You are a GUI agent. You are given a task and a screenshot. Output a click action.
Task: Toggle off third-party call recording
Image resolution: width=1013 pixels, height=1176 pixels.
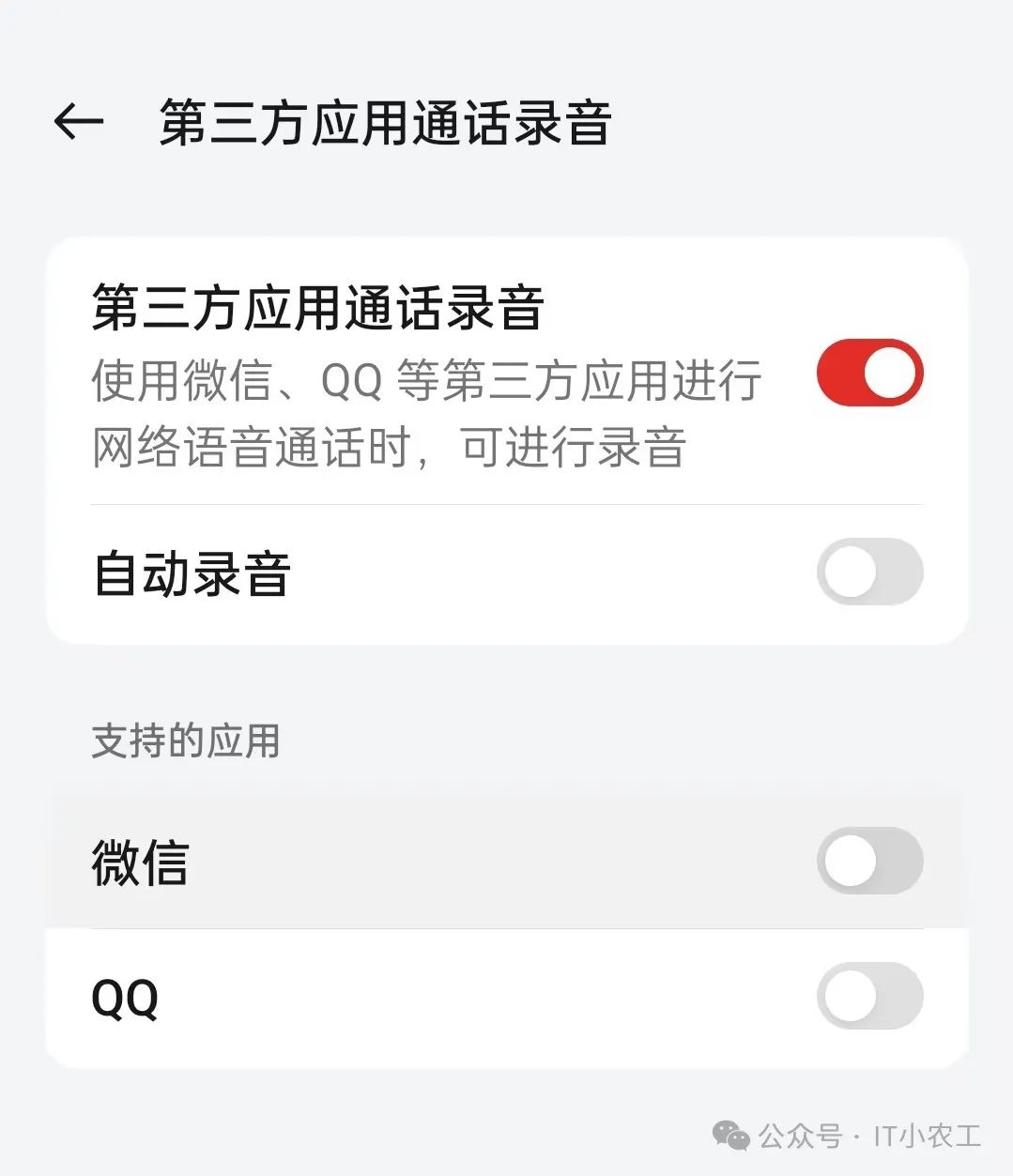pyautogui.click(x=868, y=371)
